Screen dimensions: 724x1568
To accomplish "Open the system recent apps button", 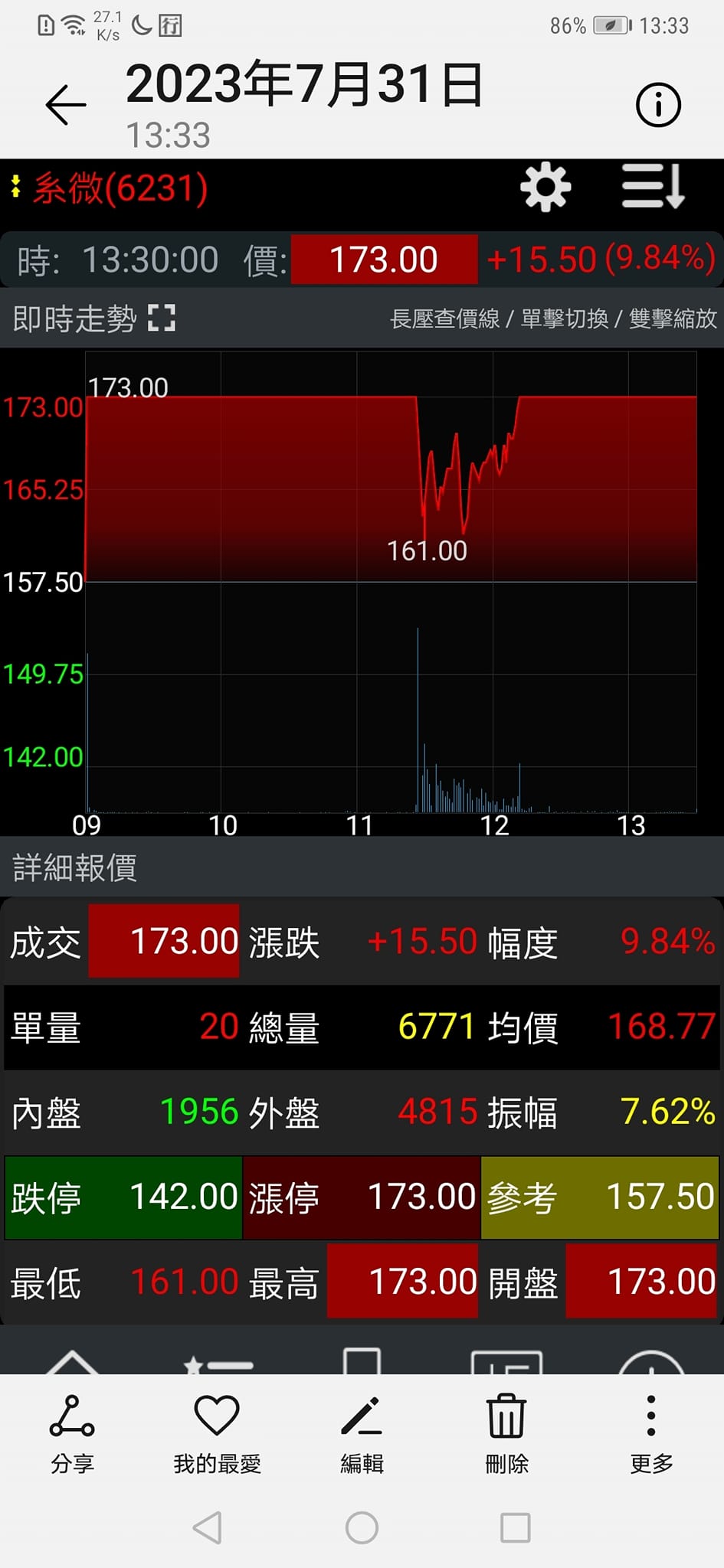I will pos(515,1527).
